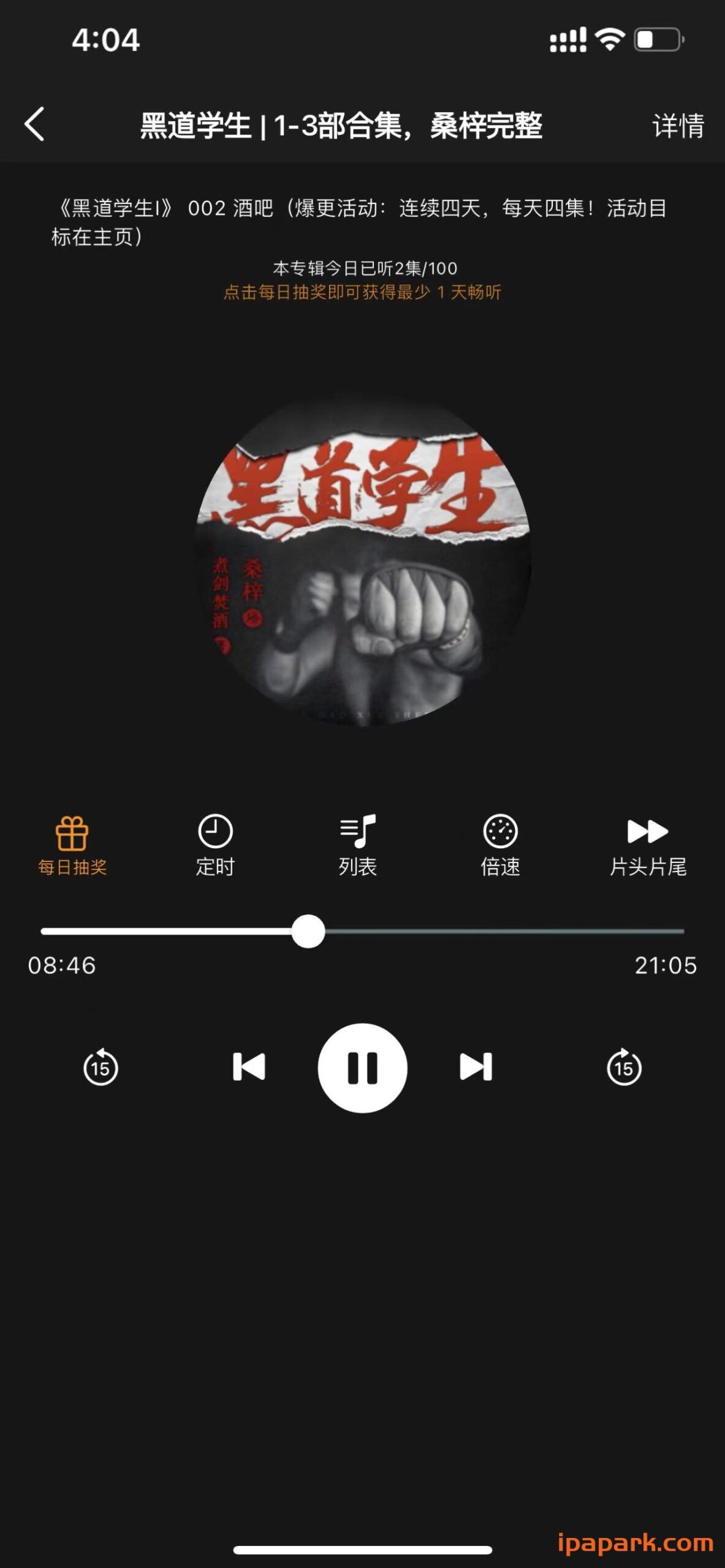Skip to the next episode
725x1568 pixels.
[x=476, y=1069]
